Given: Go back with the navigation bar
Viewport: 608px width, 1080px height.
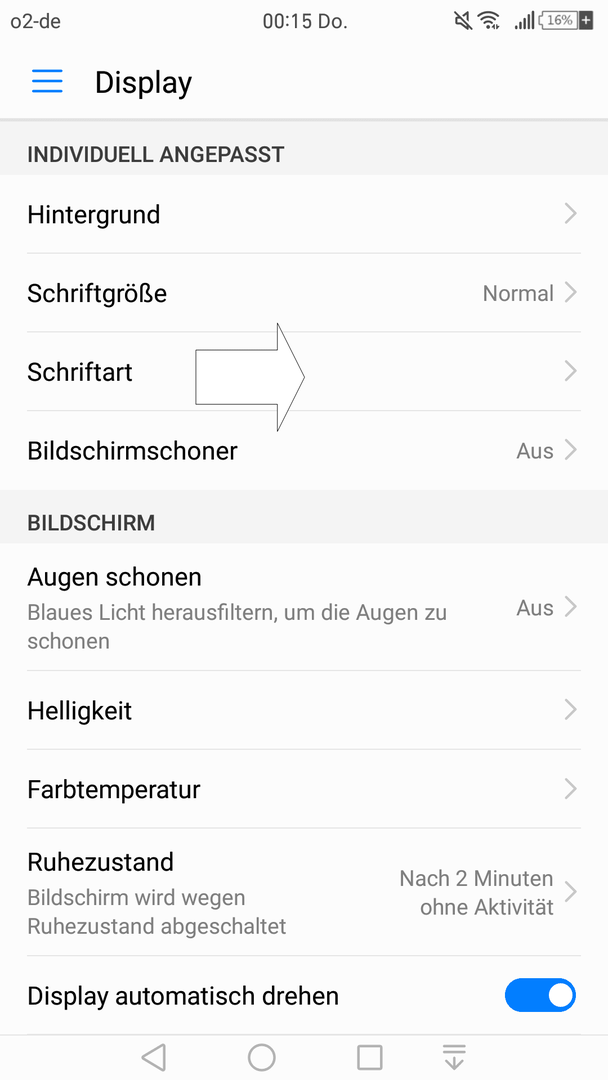Looking at the screenshot, I should (x=154, y=1057).
